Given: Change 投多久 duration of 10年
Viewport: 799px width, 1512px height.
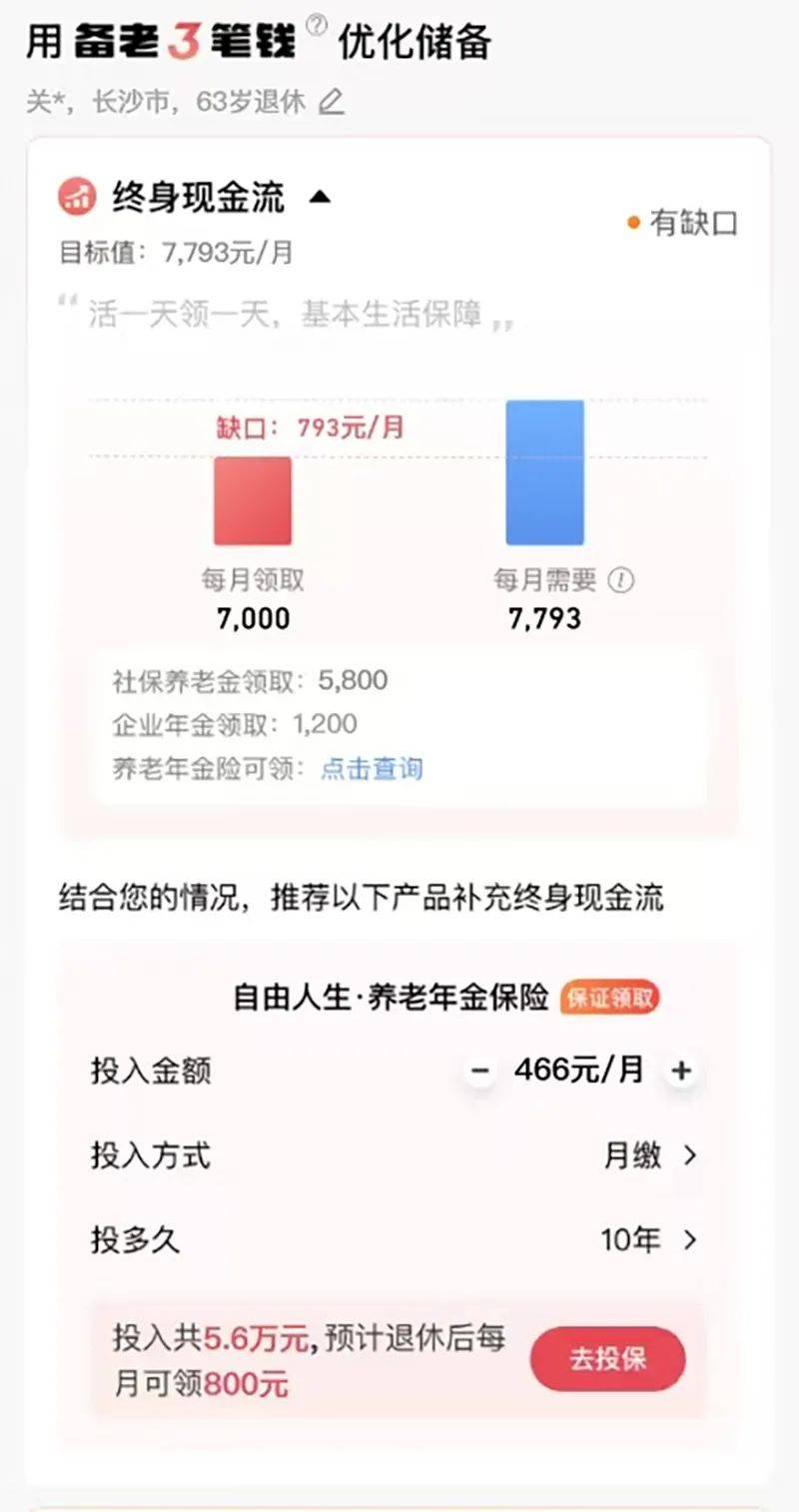Looking at the screenshot, I should (x=649, y=1240).
